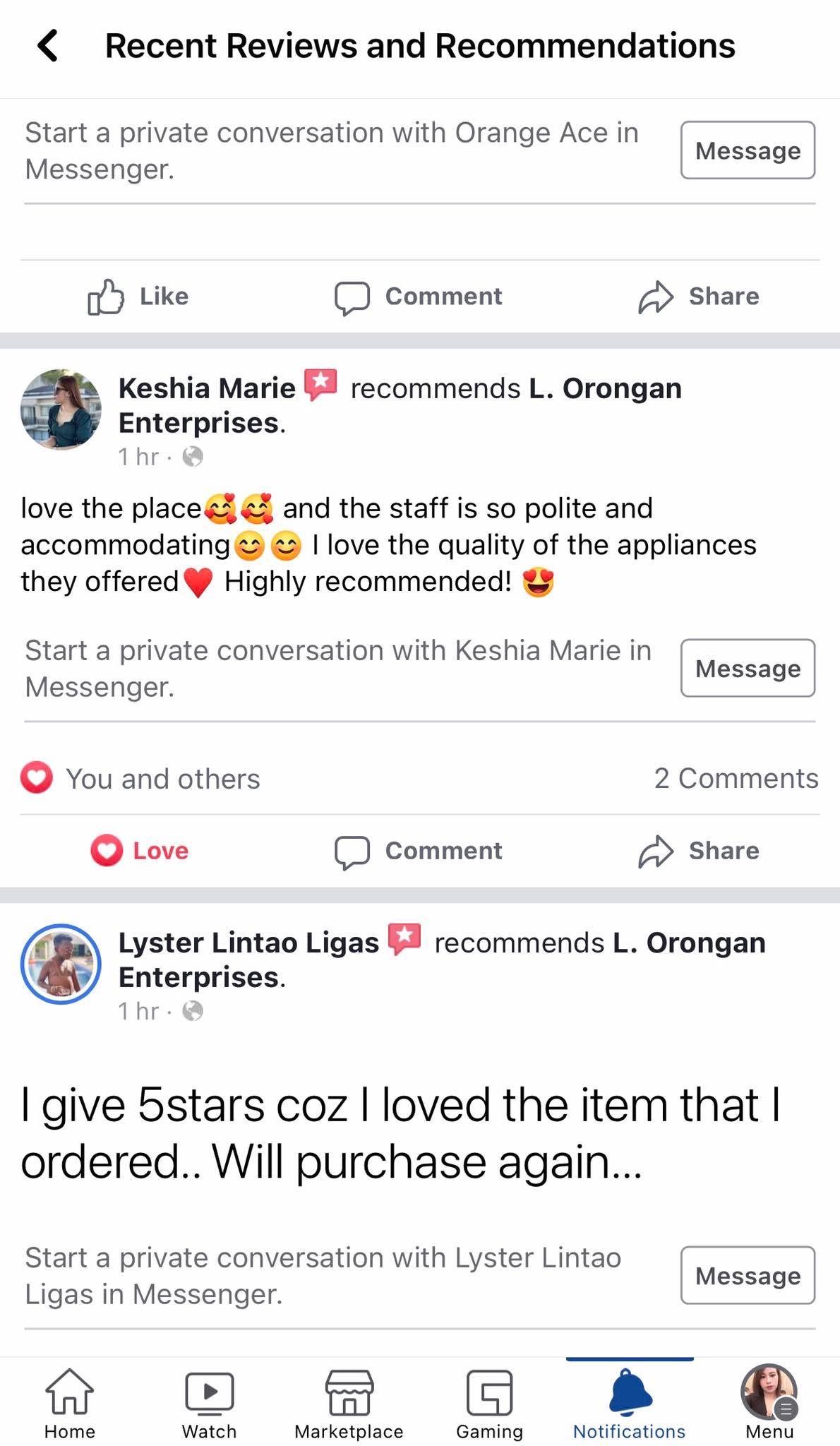Open Keshia Marie's profile picture

(61, 410)
